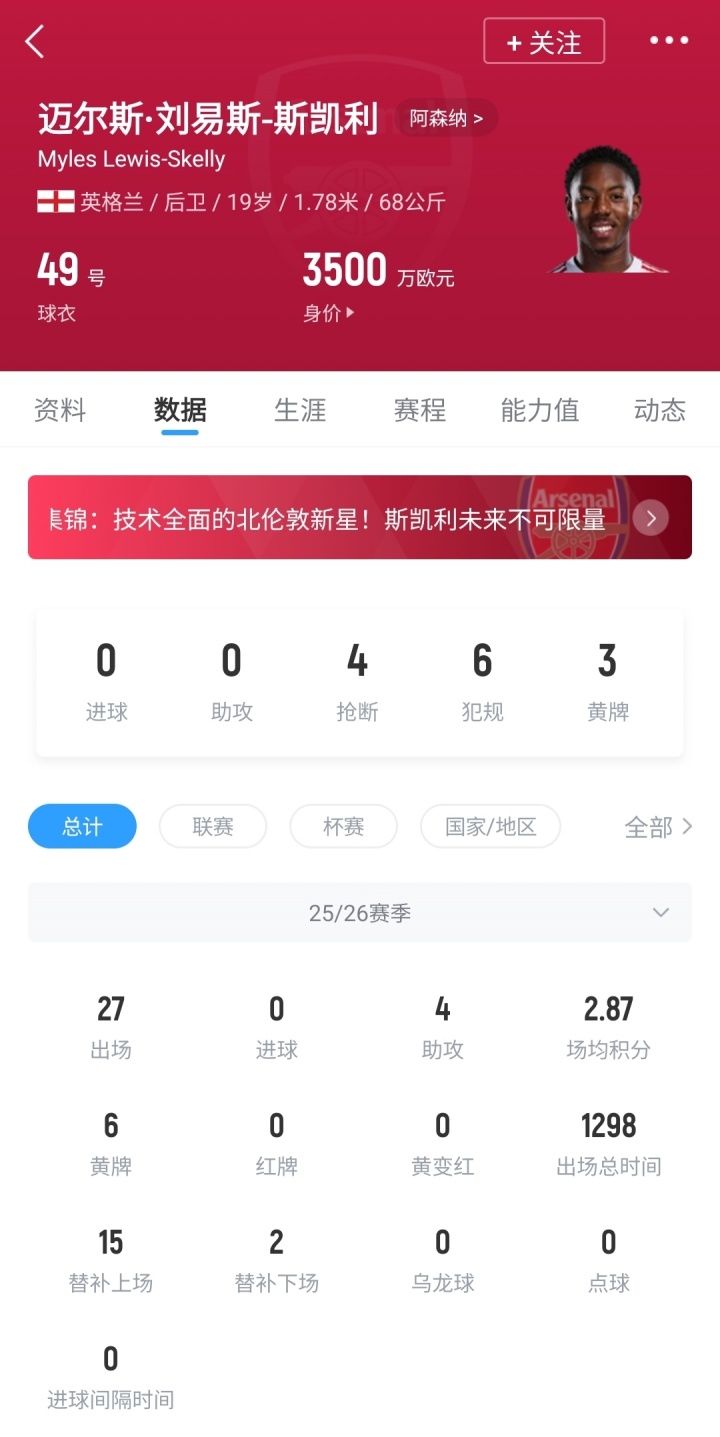点击「2.87 场均积分」数据项
The width and height of the screenshot is (720, 1437).
pyautogui.click(x=607, y=1022)
